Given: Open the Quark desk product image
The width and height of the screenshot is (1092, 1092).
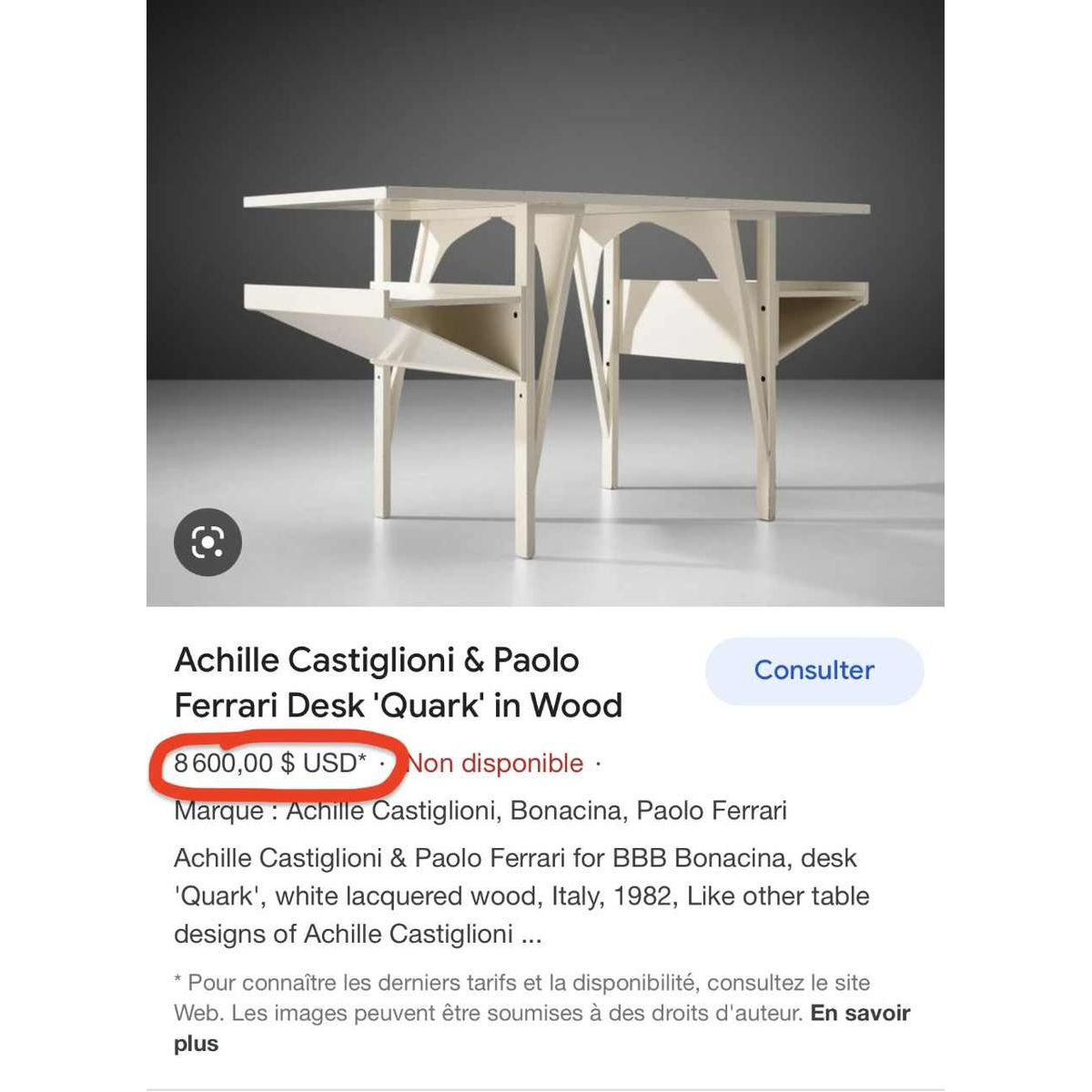Looking at the screenshot, I should 555,346.
